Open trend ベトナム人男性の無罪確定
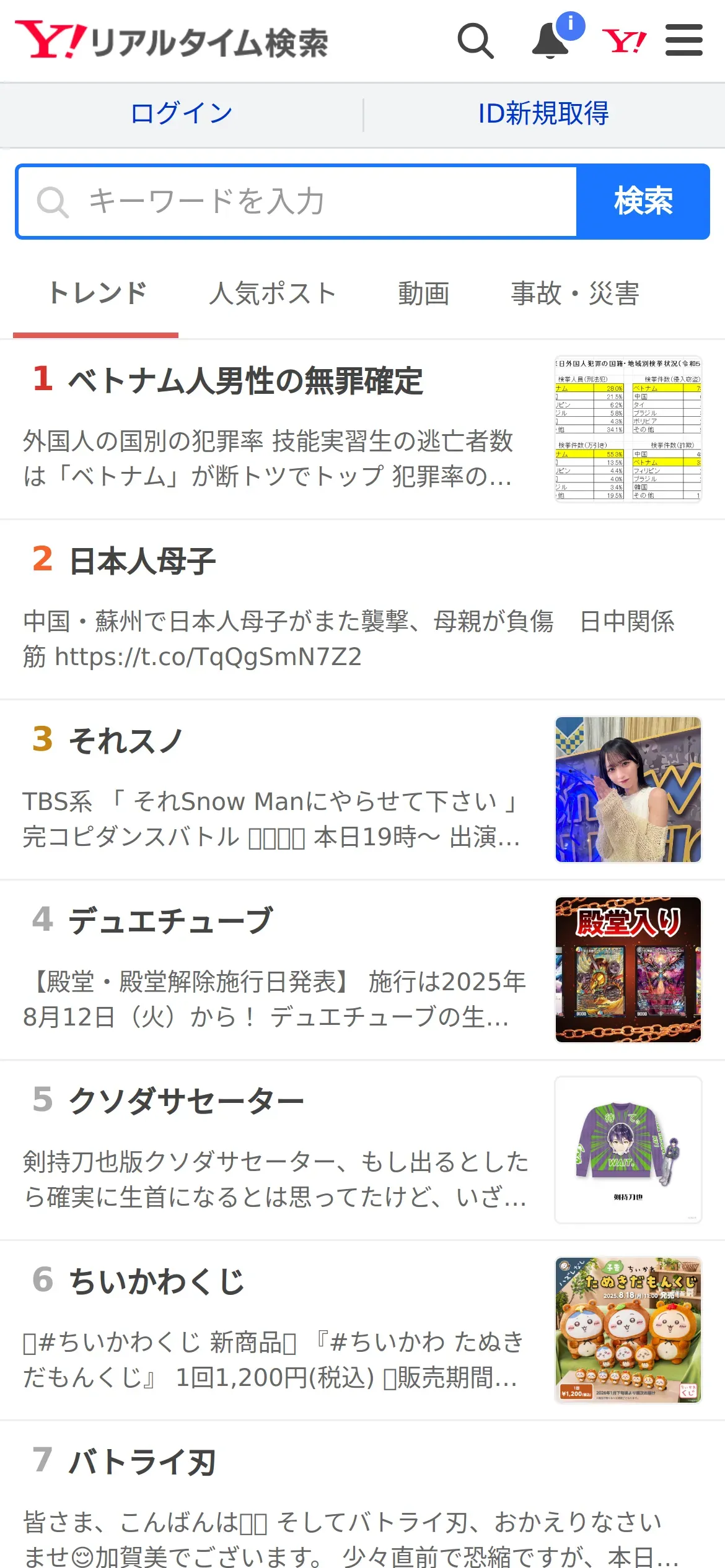The height and width of the screenshot is (1568, 725). click(x=245, y=381)
